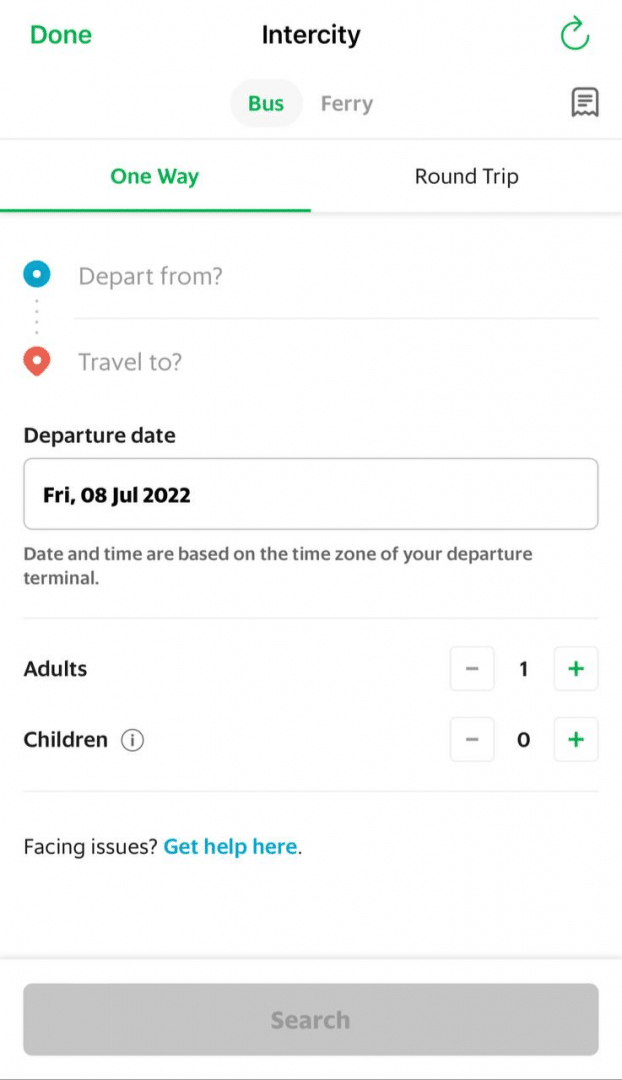The width and height of the screenshot is (622, 1080).
Task: Select the Bus option
Action: coord(266,103)
